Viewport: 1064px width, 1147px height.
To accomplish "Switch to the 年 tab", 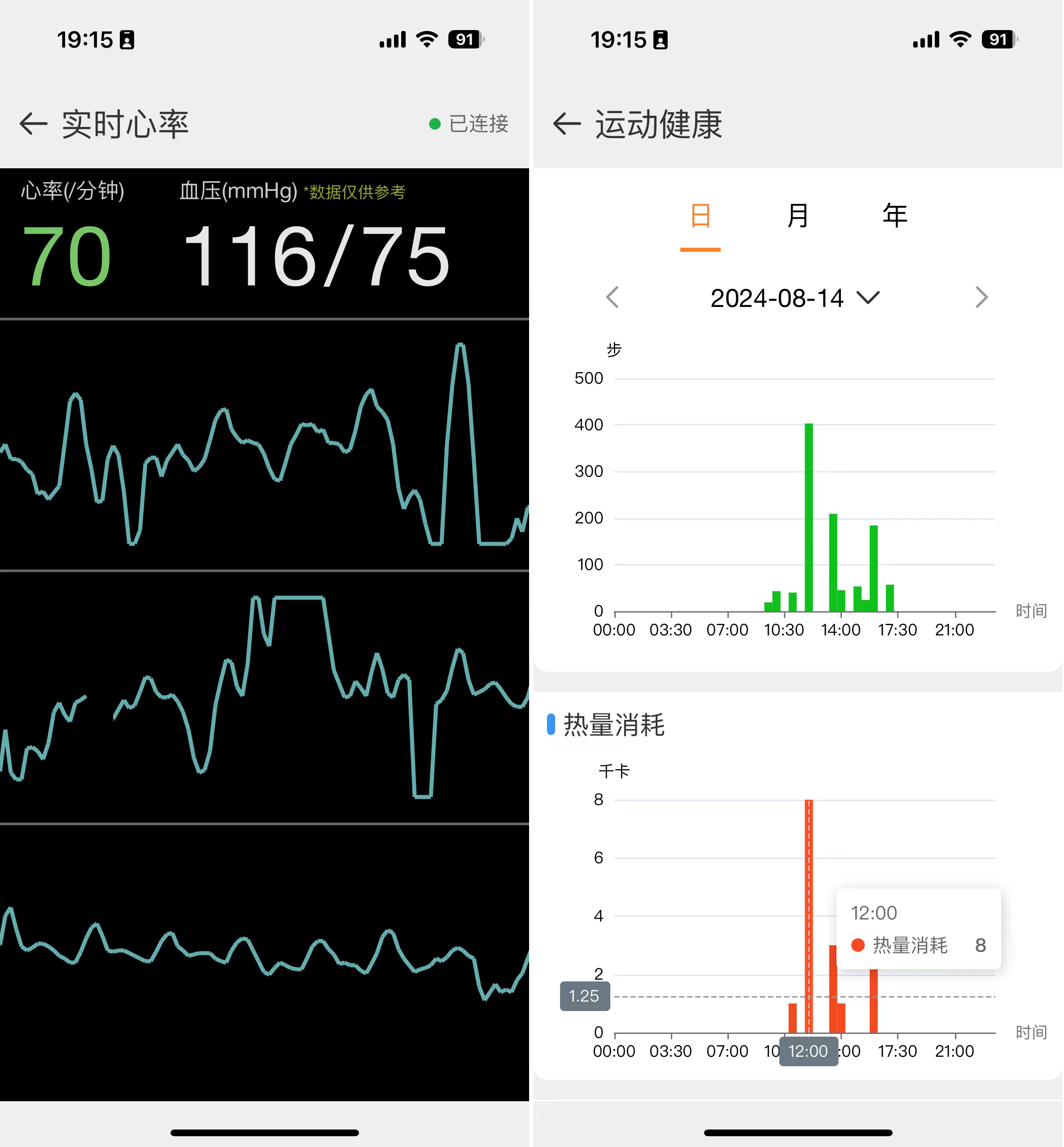I will [x=895, y=216].
